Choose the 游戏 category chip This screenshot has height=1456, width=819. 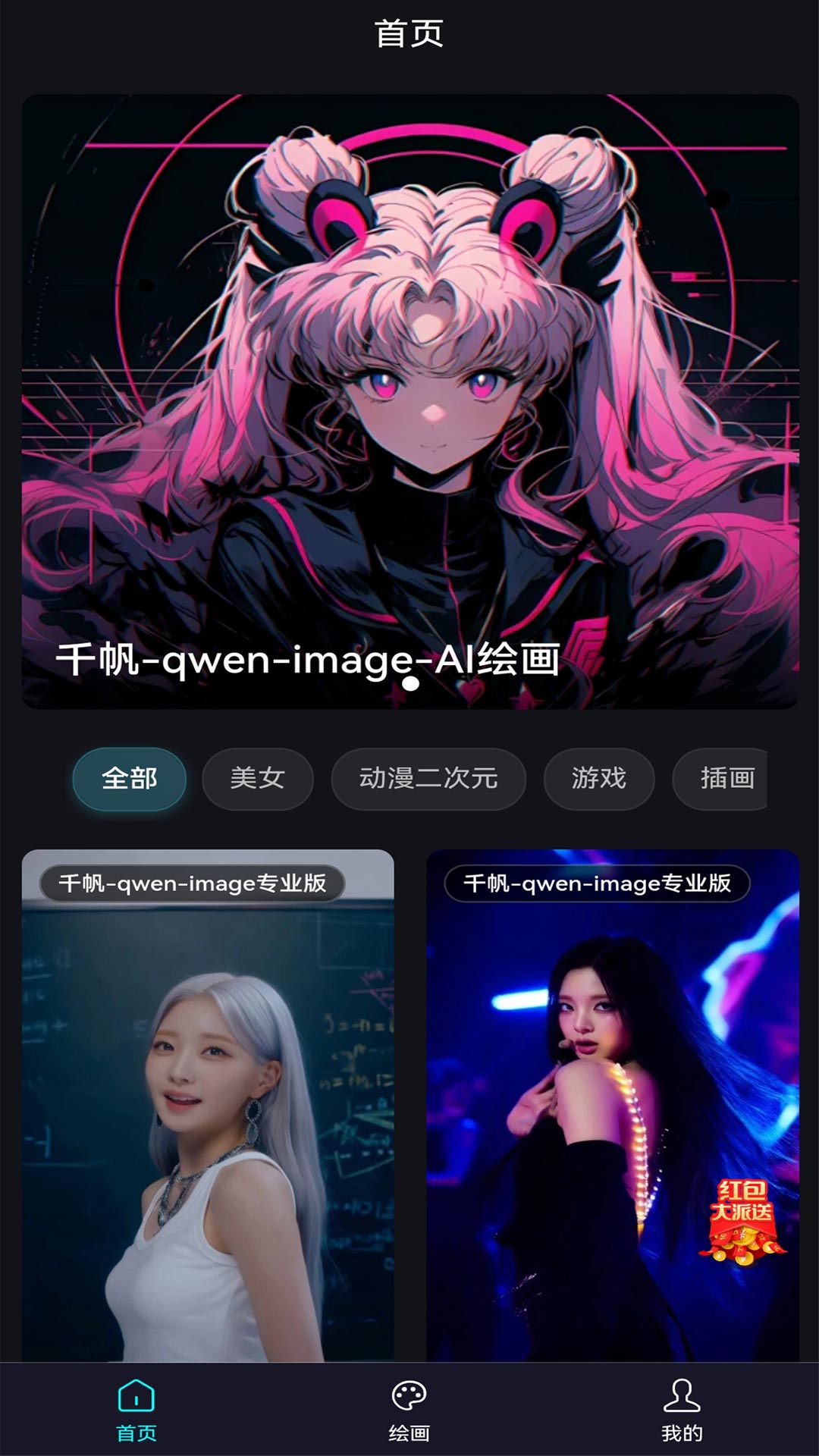(599, 779)
